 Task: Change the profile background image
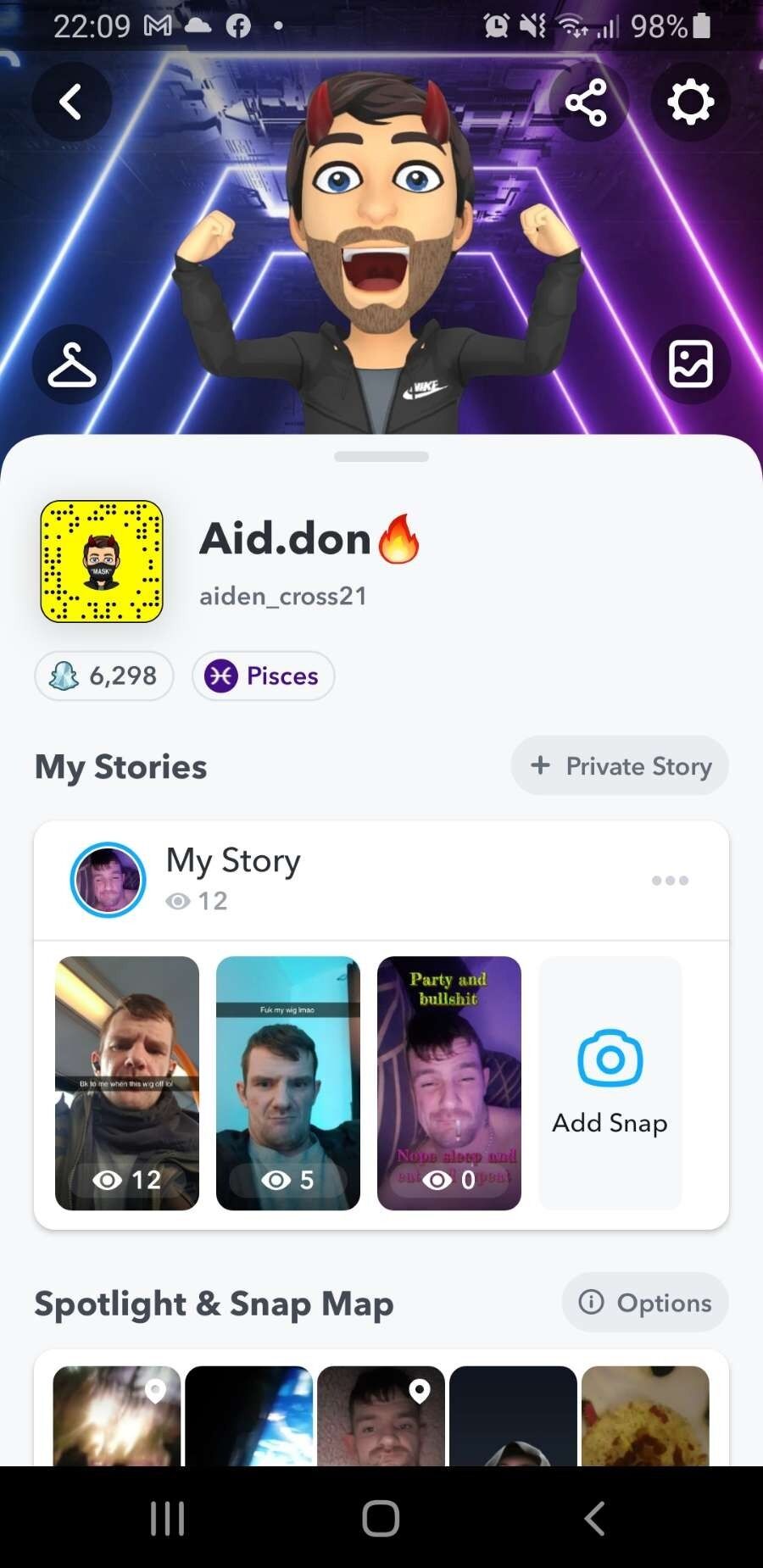[x=690, y=364]
